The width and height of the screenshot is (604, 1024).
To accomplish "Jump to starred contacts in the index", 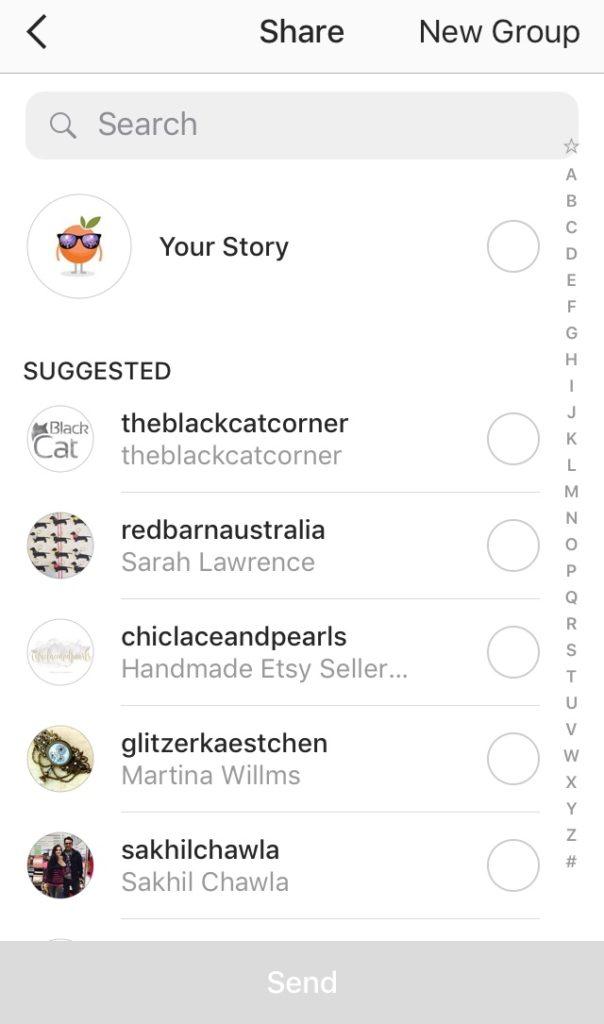I will point(571,147).
